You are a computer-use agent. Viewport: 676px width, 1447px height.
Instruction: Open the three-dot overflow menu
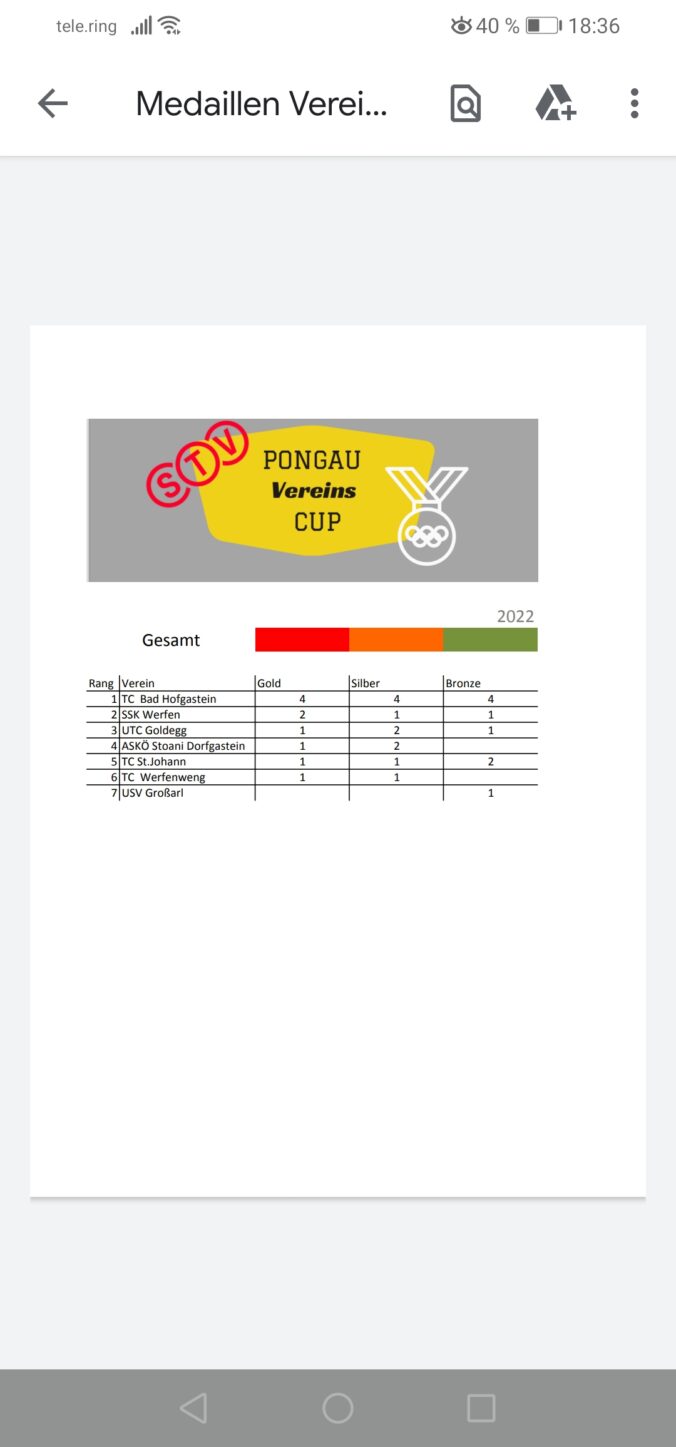pyautogui.click(x=634, y=103)
